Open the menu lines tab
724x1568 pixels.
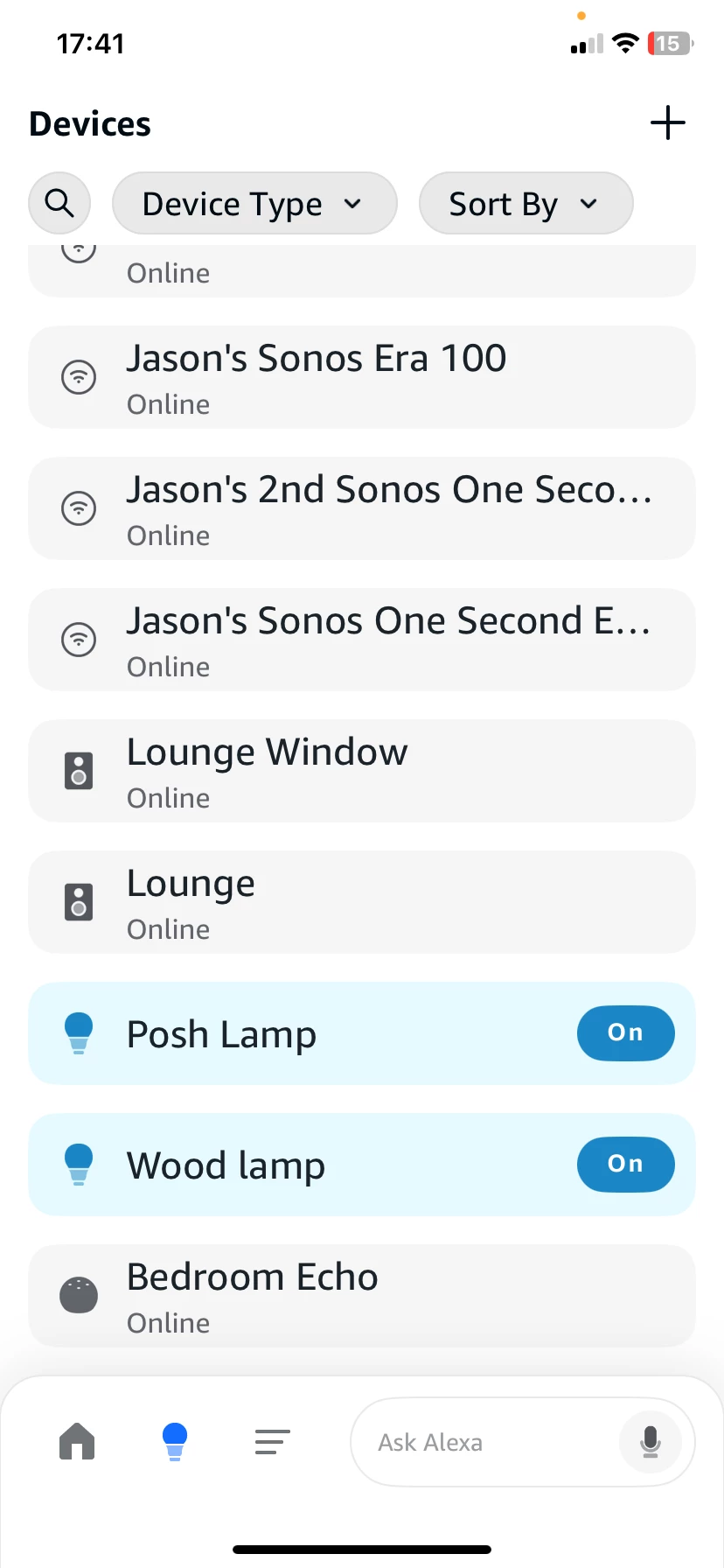[272, 1441]
